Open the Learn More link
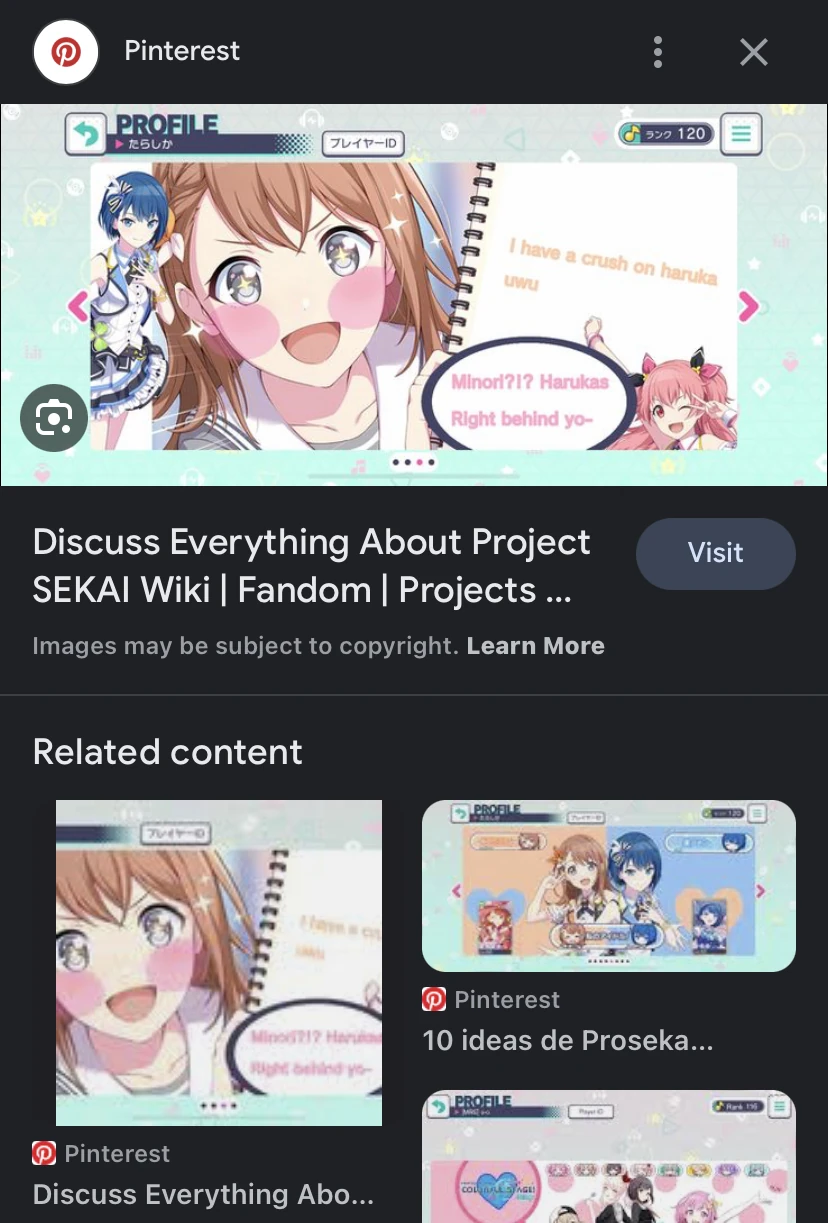This screenshot has height=1223, width=828. tap(535, 645)
